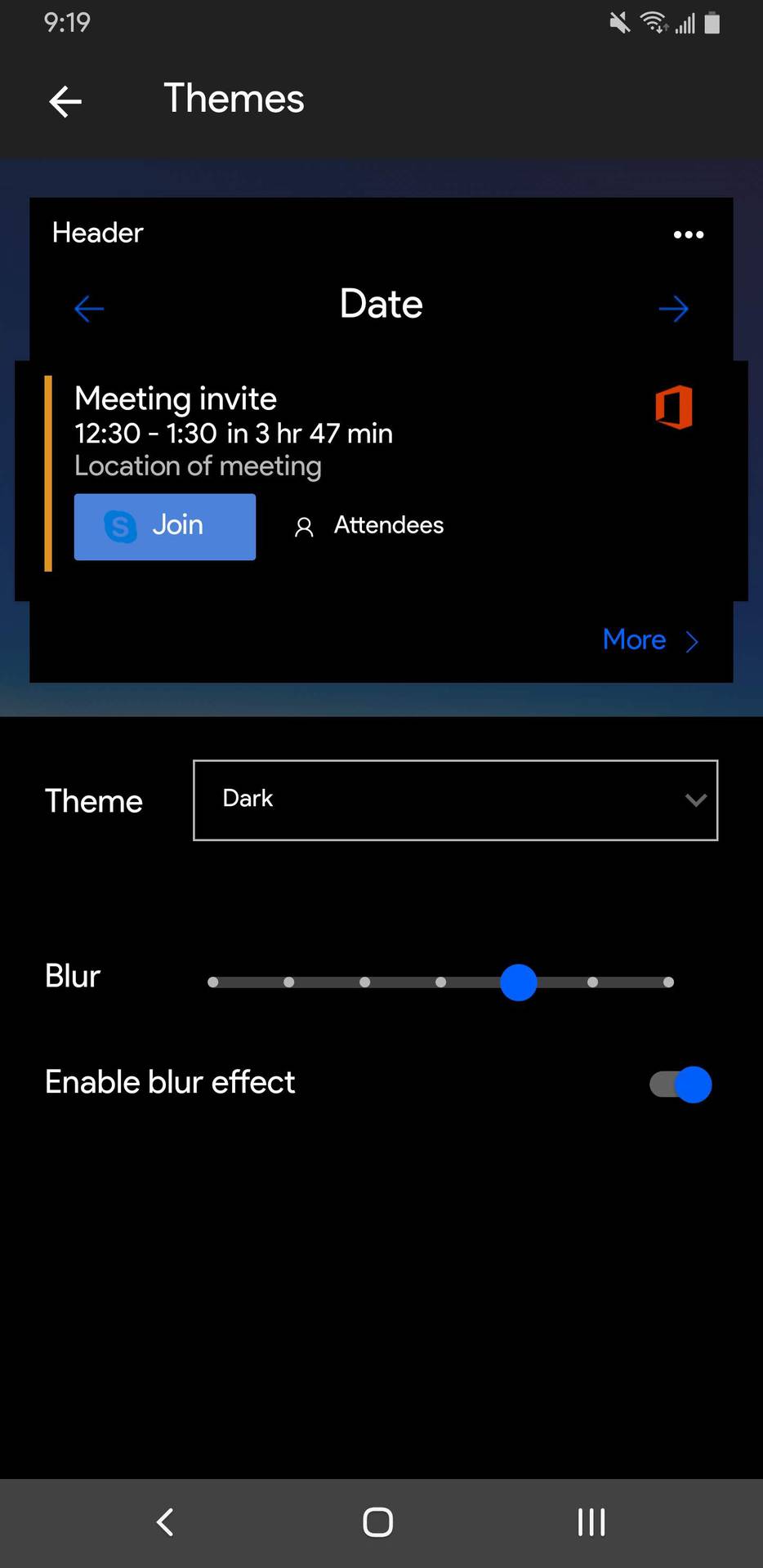Toggle the Enable blur effect switch

click(x=678, y=1084)
